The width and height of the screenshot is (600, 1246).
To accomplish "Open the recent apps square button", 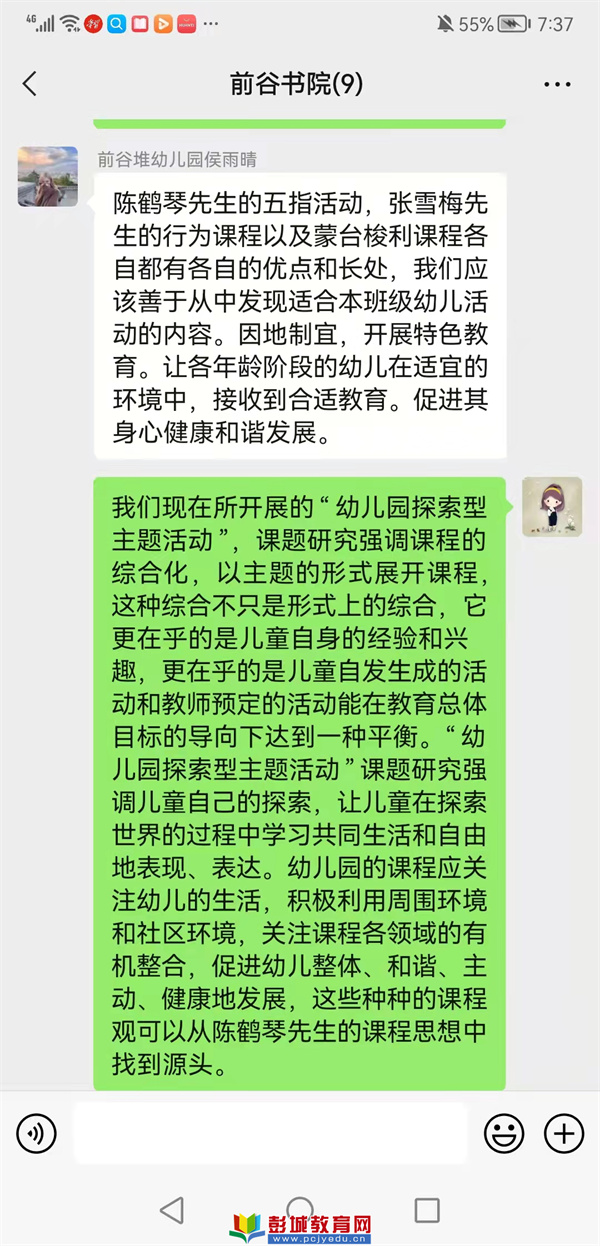I will 427,1210.
